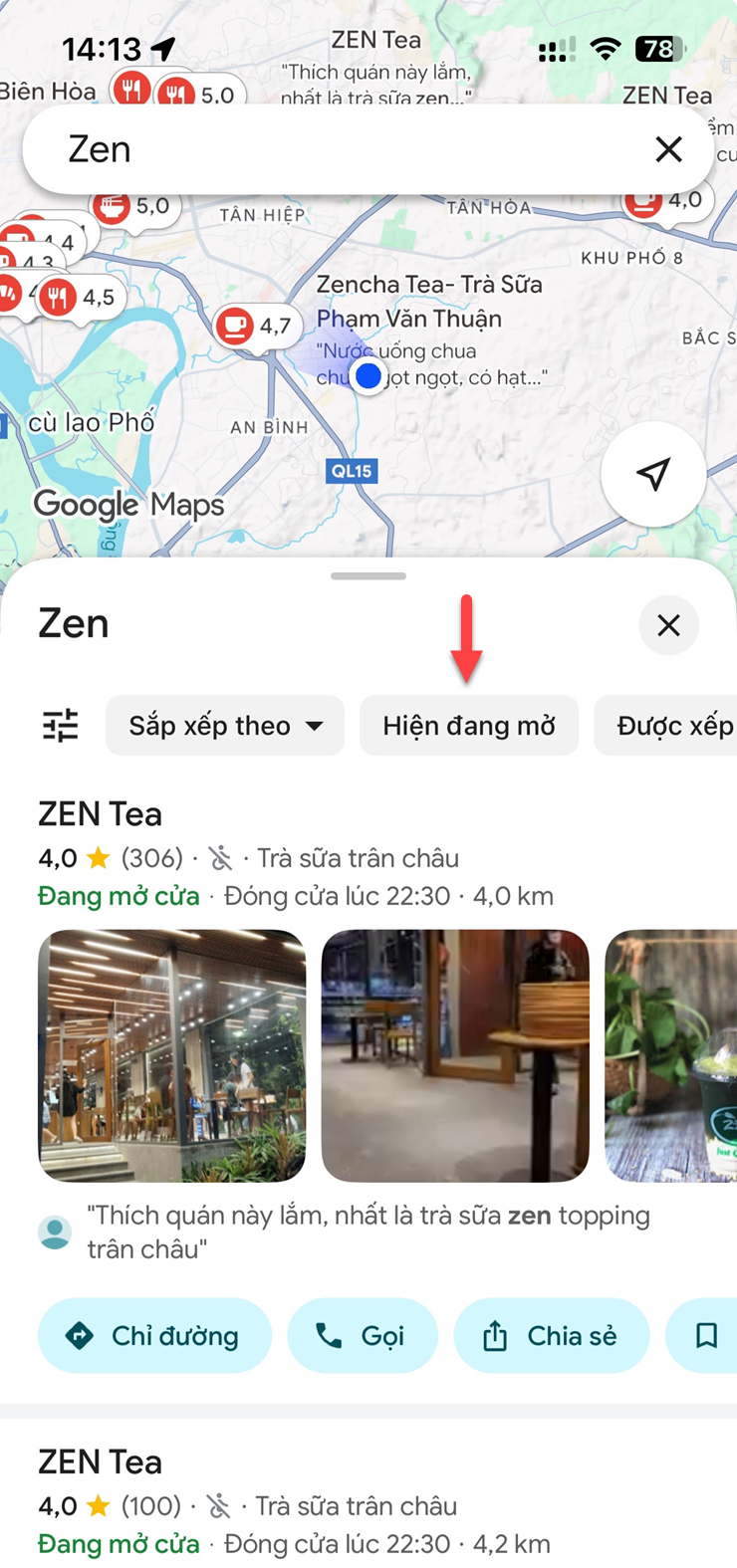The width and height of the screenshot is (737, 1568).
Task: Tap the Zen search field
Action: pos(339,149)
